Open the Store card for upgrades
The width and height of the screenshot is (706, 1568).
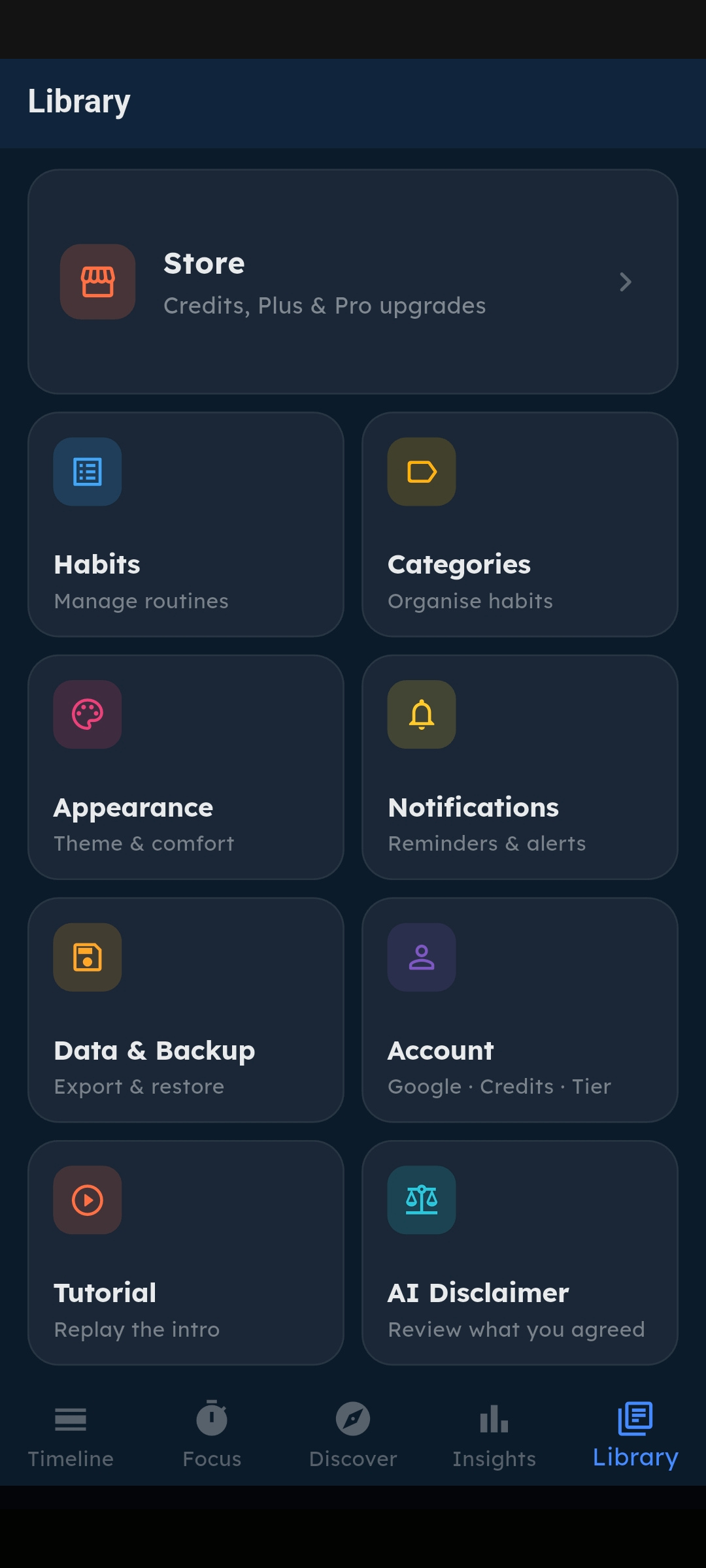coord(352,282)
